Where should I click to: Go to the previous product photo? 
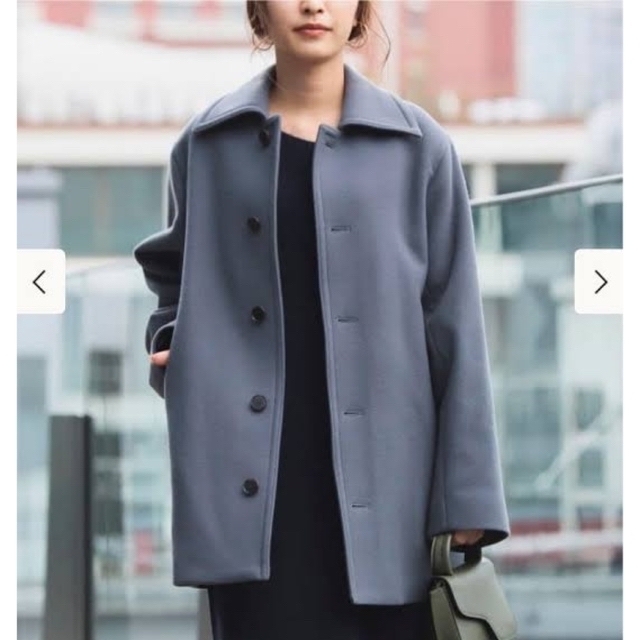coord(40,282)
